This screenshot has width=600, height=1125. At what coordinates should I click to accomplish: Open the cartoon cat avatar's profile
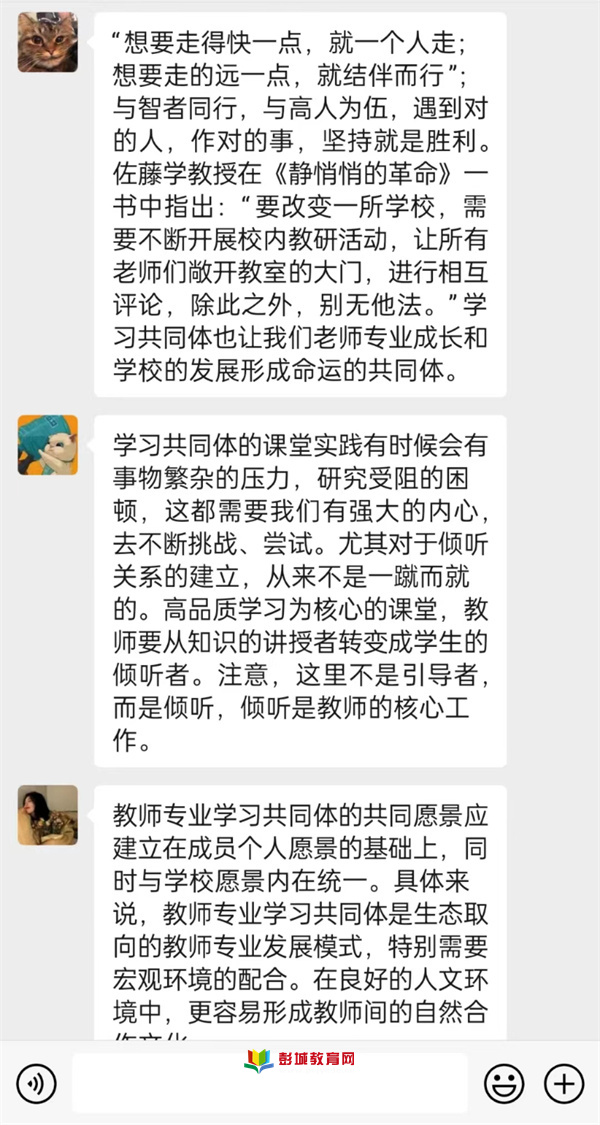[47, 444]
